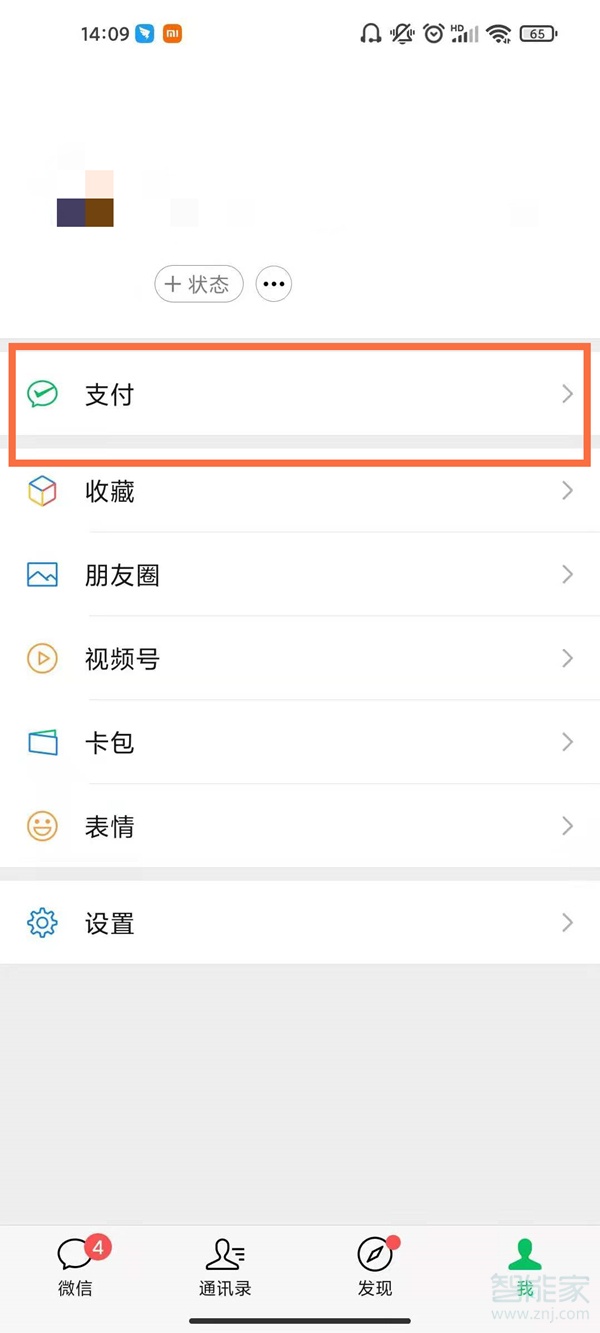Open the 卡包 card wallet

click(x=300, y=743)
